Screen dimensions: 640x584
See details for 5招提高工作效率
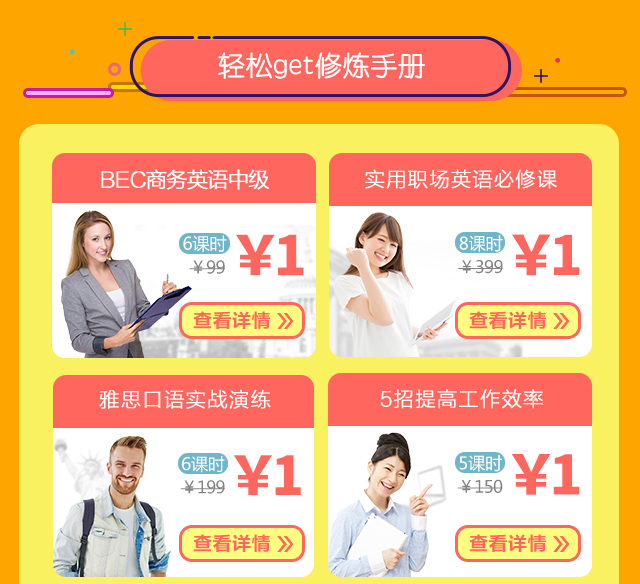click(x=518, y=544)
